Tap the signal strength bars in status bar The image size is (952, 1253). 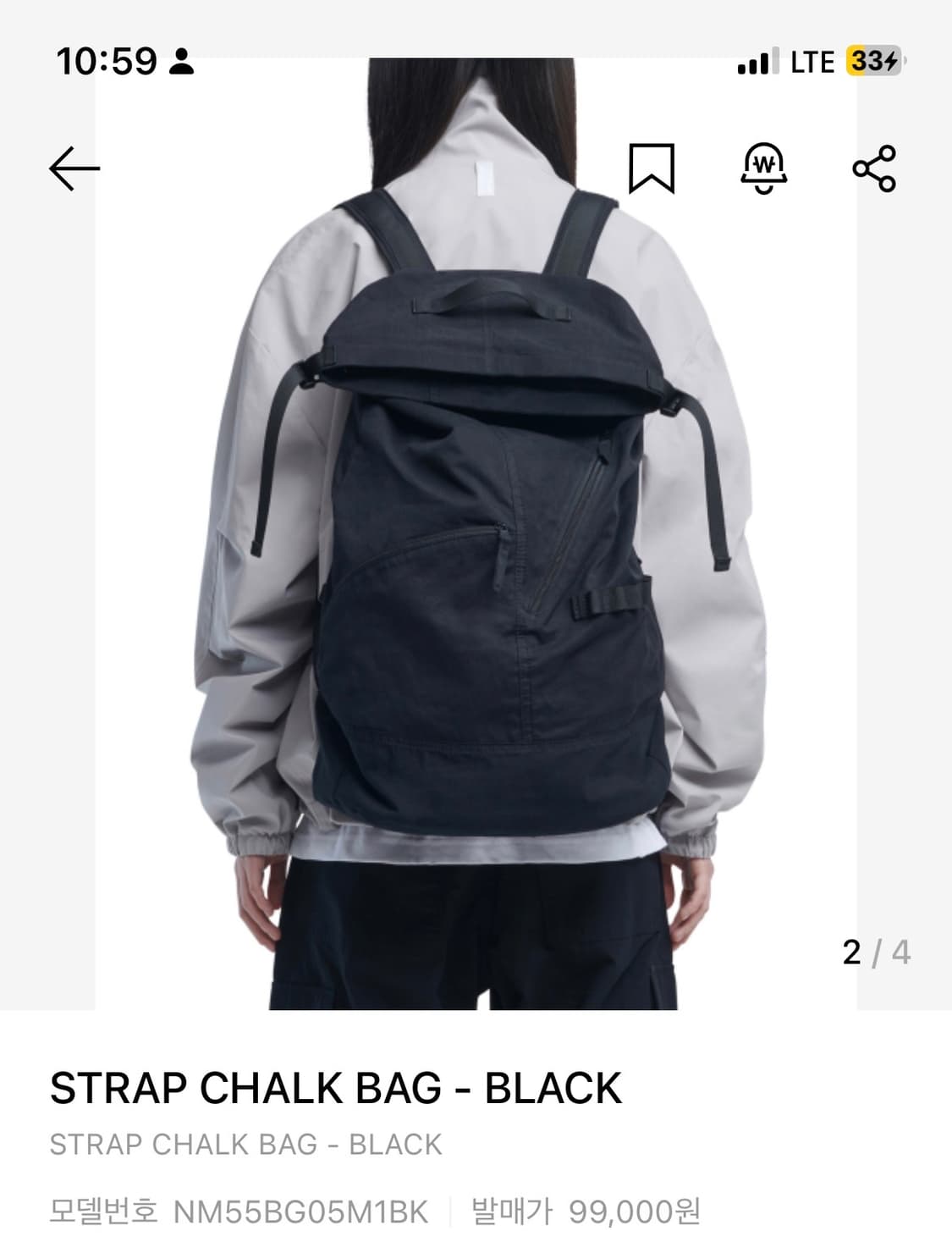pyautogui.click(x=756, y=62)
